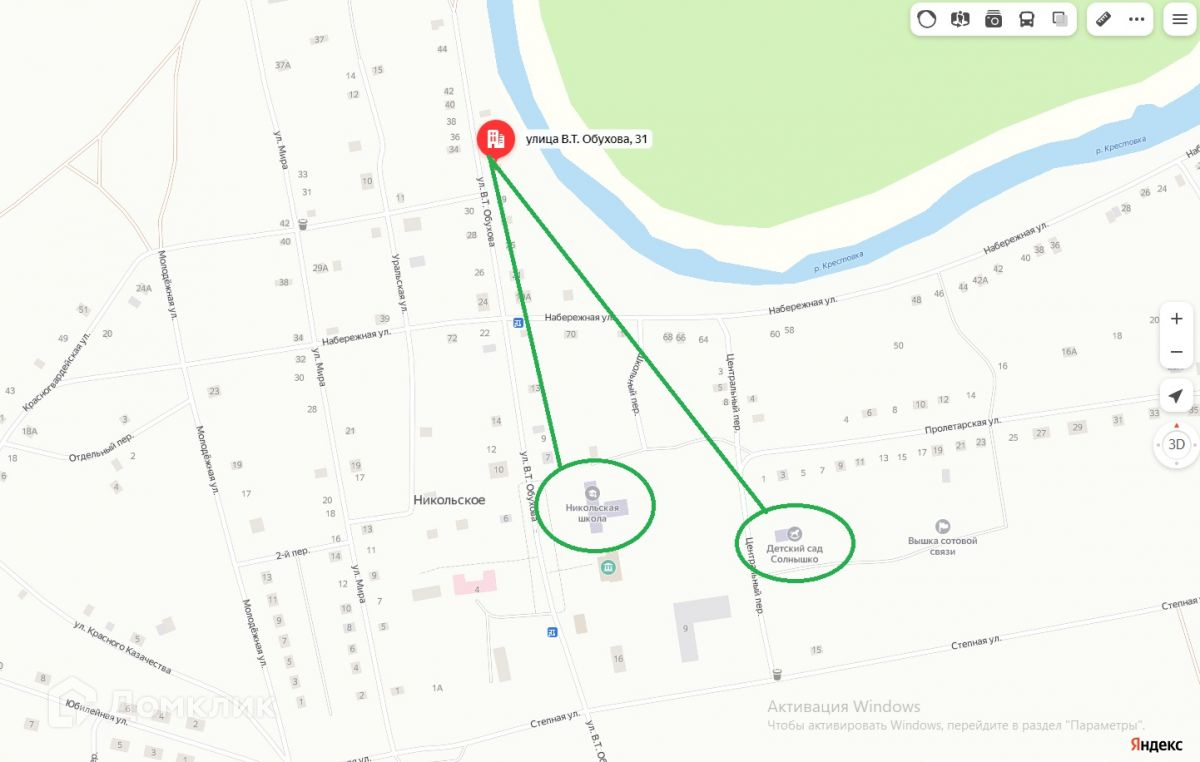Open street panoramas view

960,19
